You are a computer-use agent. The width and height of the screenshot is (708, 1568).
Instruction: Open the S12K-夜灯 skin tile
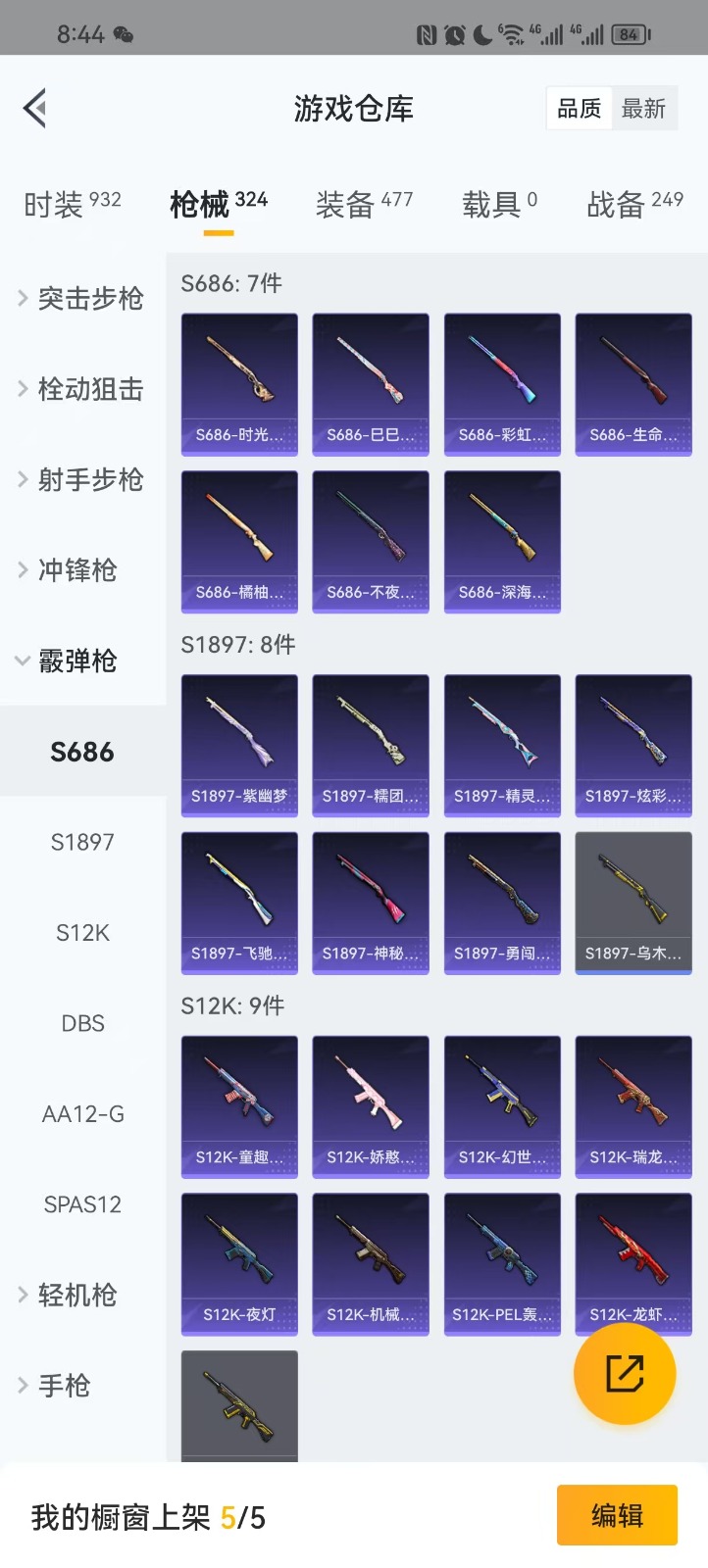[239, 1263]
